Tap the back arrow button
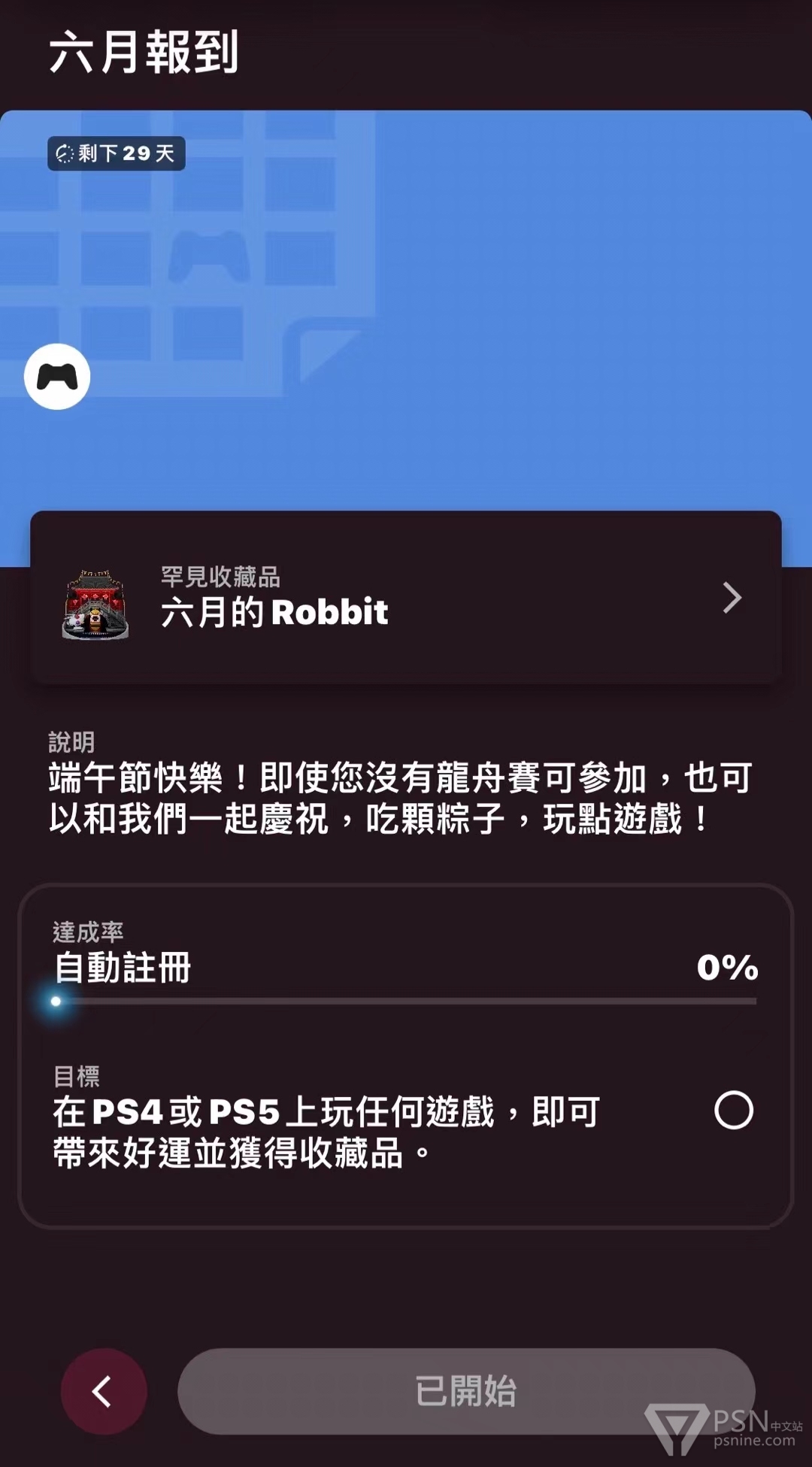The height and width of the screenshot is (1467, 812). 104,1391
